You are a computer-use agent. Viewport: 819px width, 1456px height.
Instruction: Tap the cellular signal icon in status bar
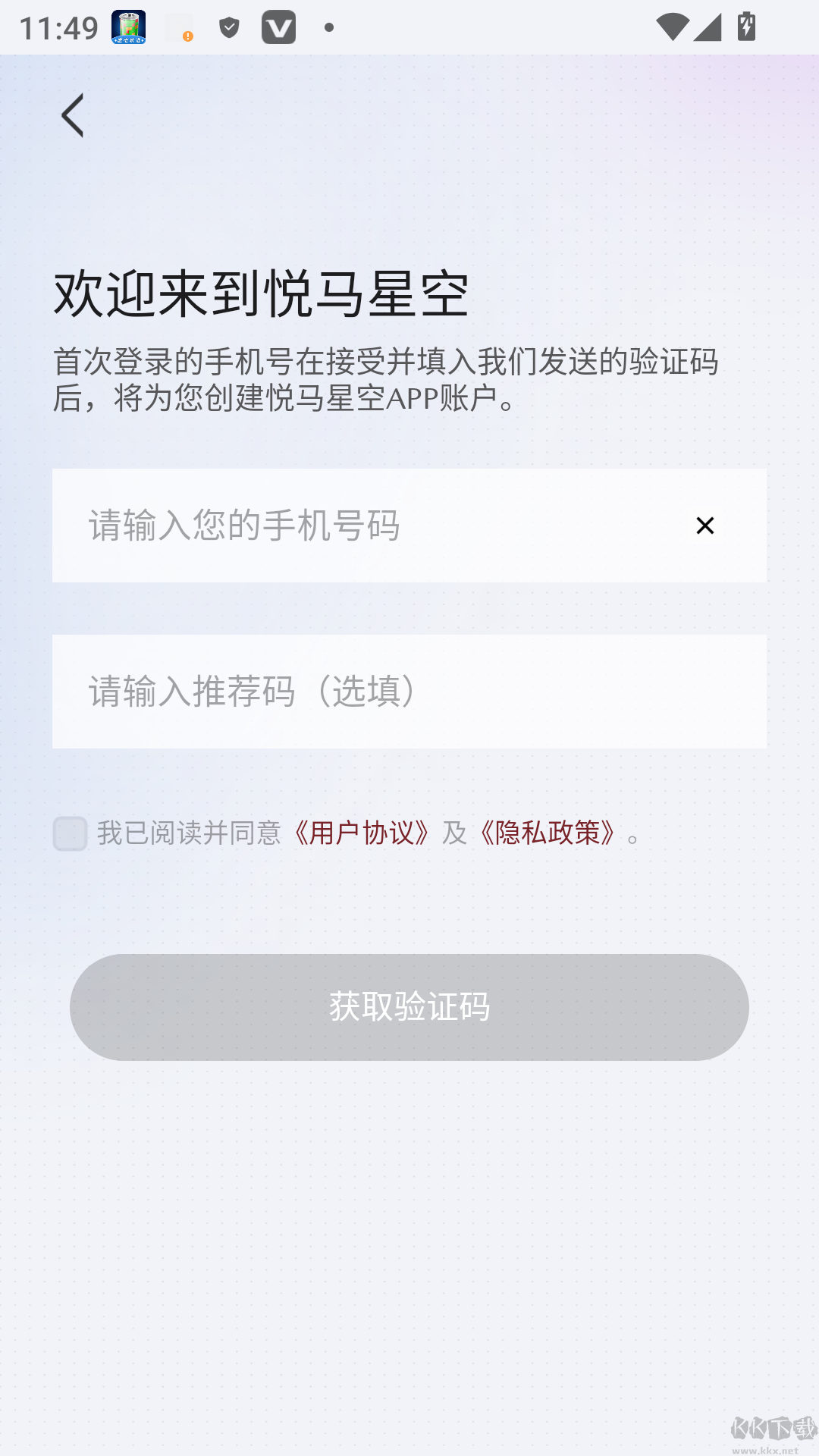point(707,28)
